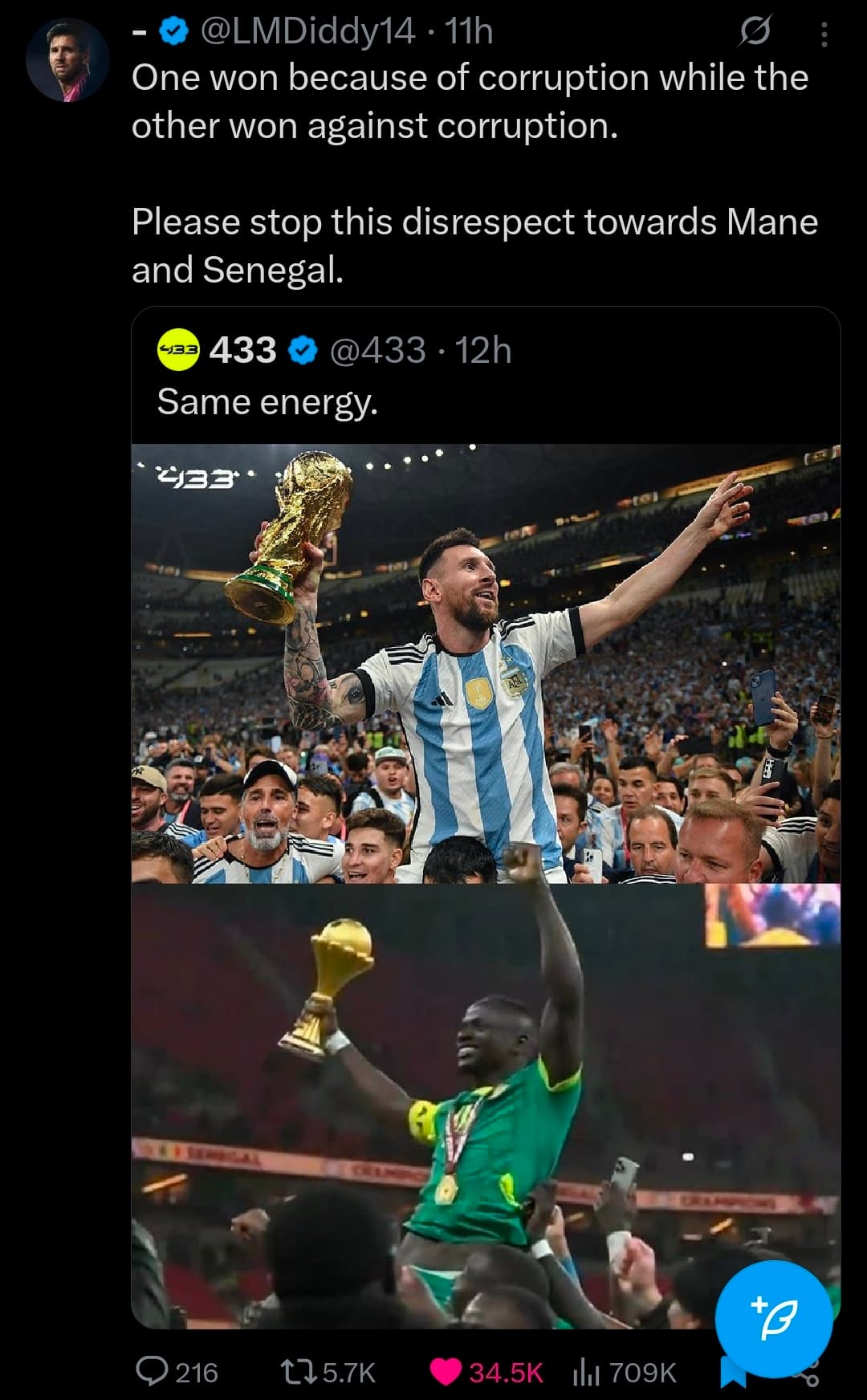This screenshot has height=1400, width=867.
Task: Open the @LMDiddy14 handle link
Action: tap(307, 31)
